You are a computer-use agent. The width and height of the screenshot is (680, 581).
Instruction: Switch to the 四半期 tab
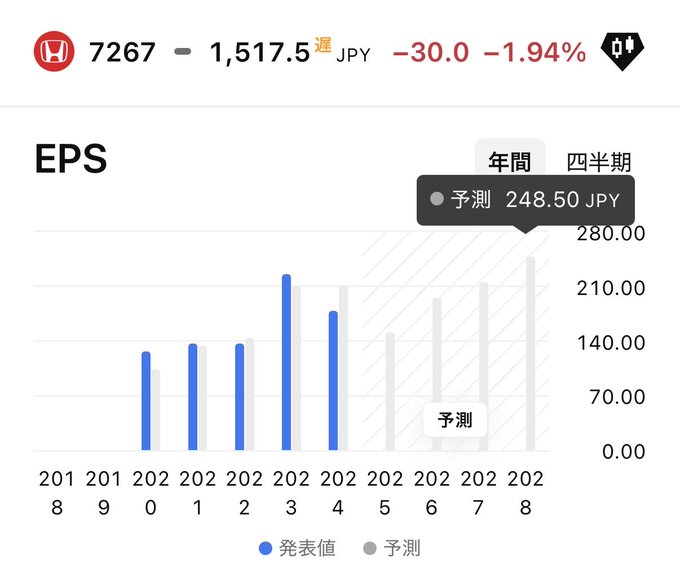pyautogui.click(x=599, y=162)
